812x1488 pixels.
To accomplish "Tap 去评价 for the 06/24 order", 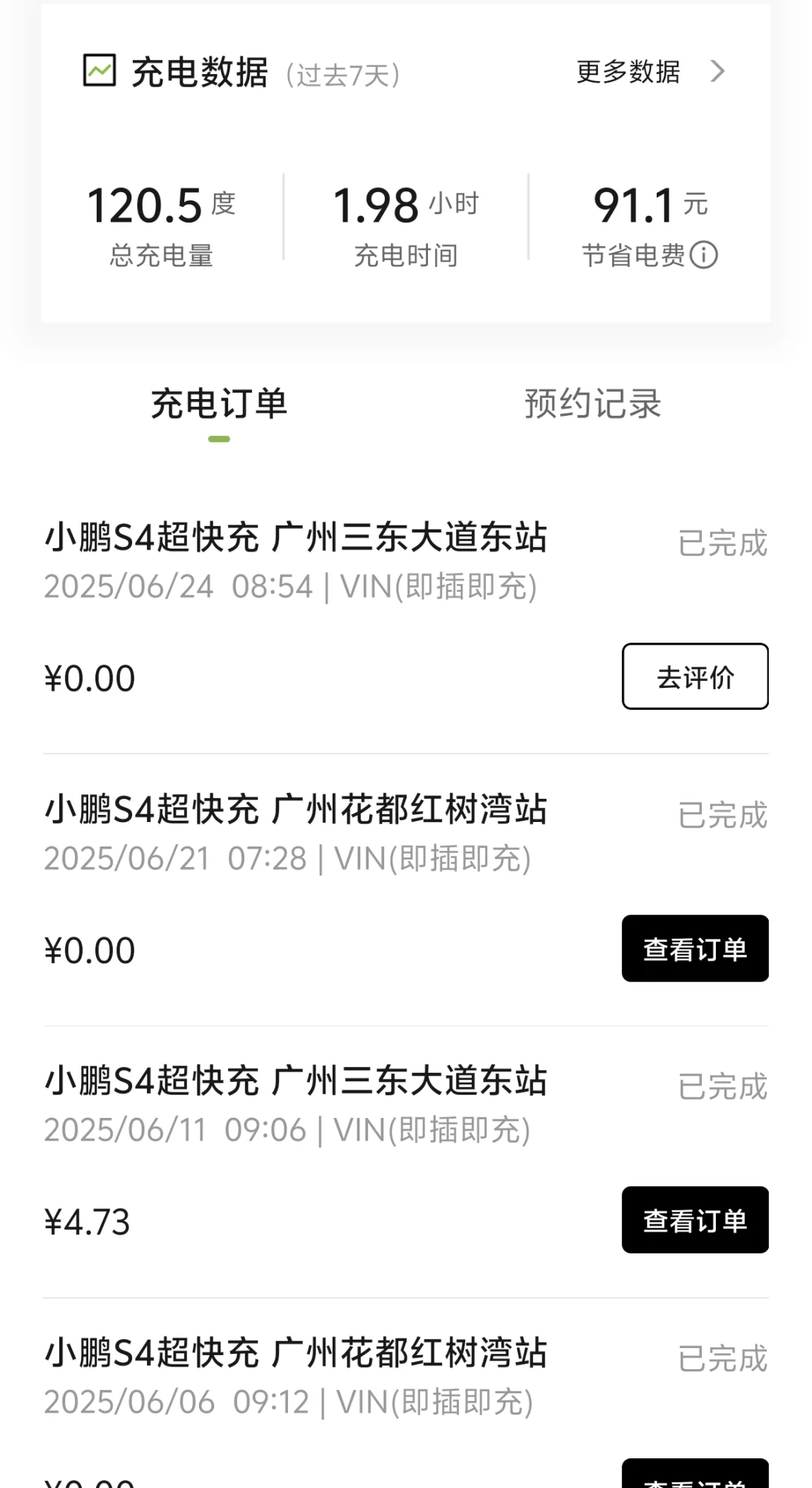I will (x=695, y=677).
